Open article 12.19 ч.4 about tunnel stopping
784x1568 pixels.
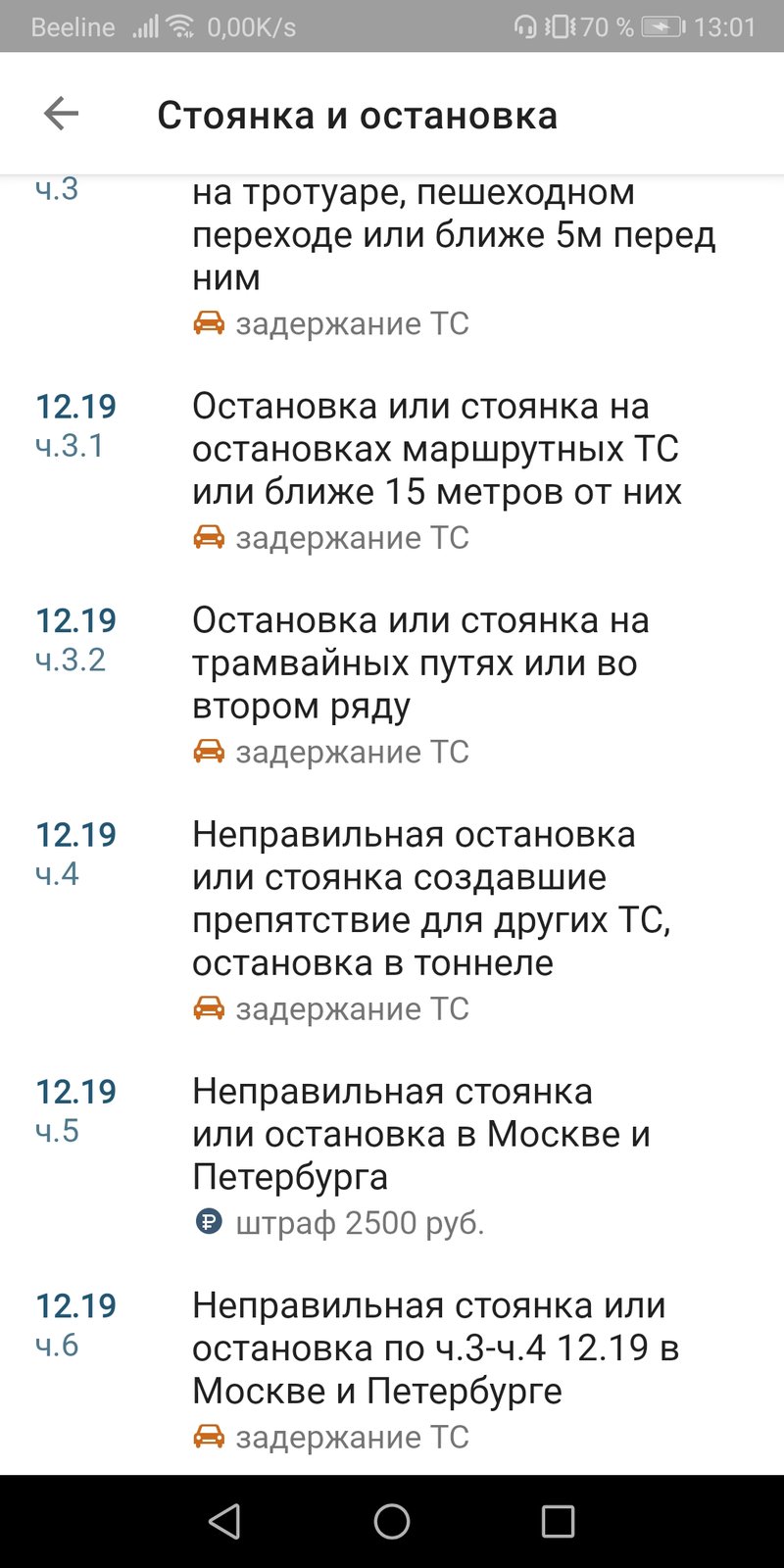click(392, 921)
